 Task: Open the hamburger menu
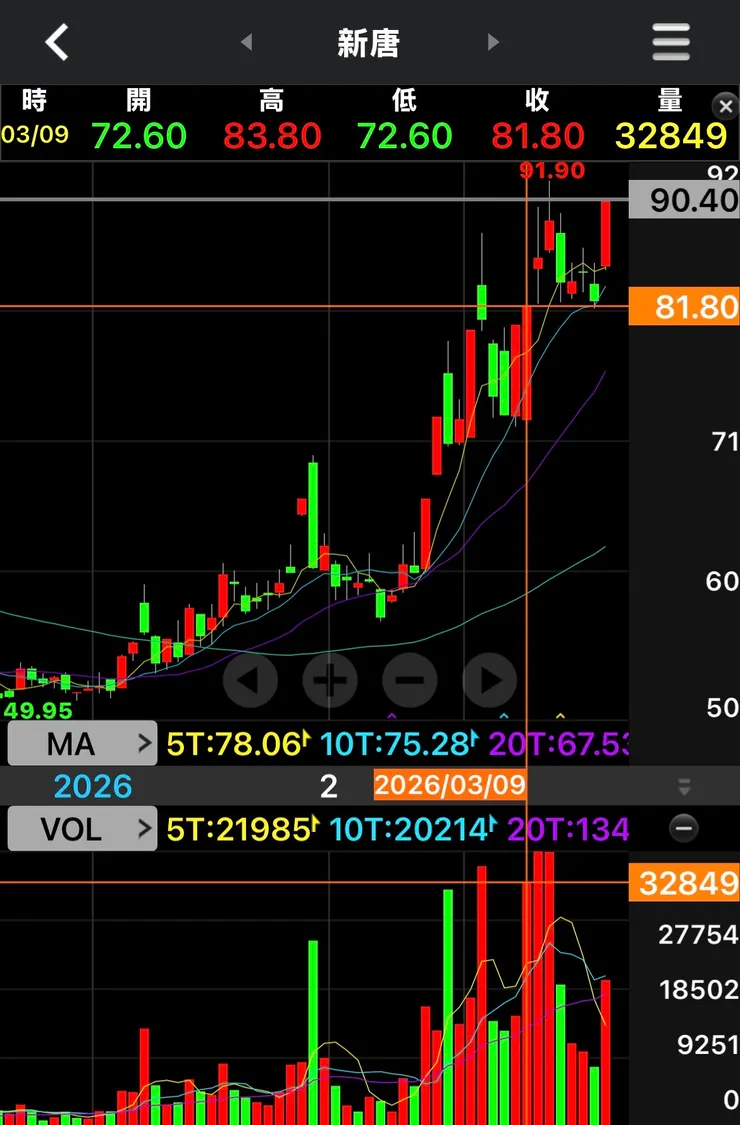[671, 43]
